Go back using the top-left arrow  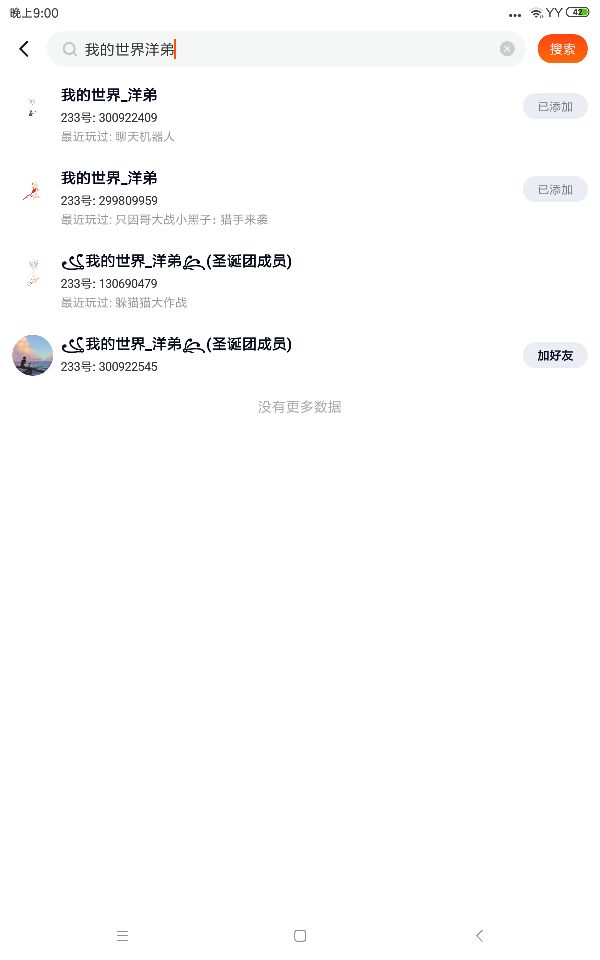(x=24, y=49)
